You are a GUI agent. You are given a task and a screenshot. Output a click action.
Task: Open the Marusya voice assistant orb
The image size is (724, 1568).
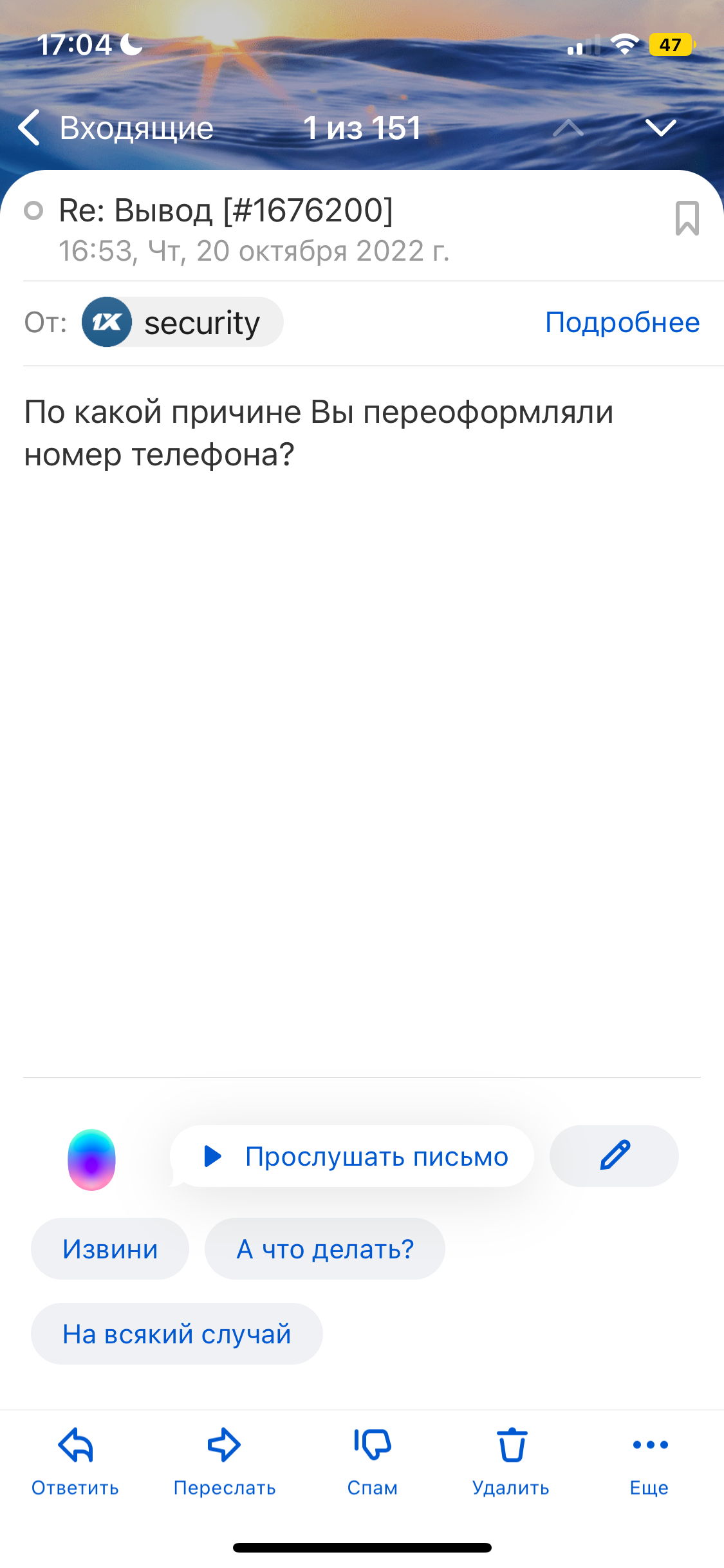(92, 1159)
